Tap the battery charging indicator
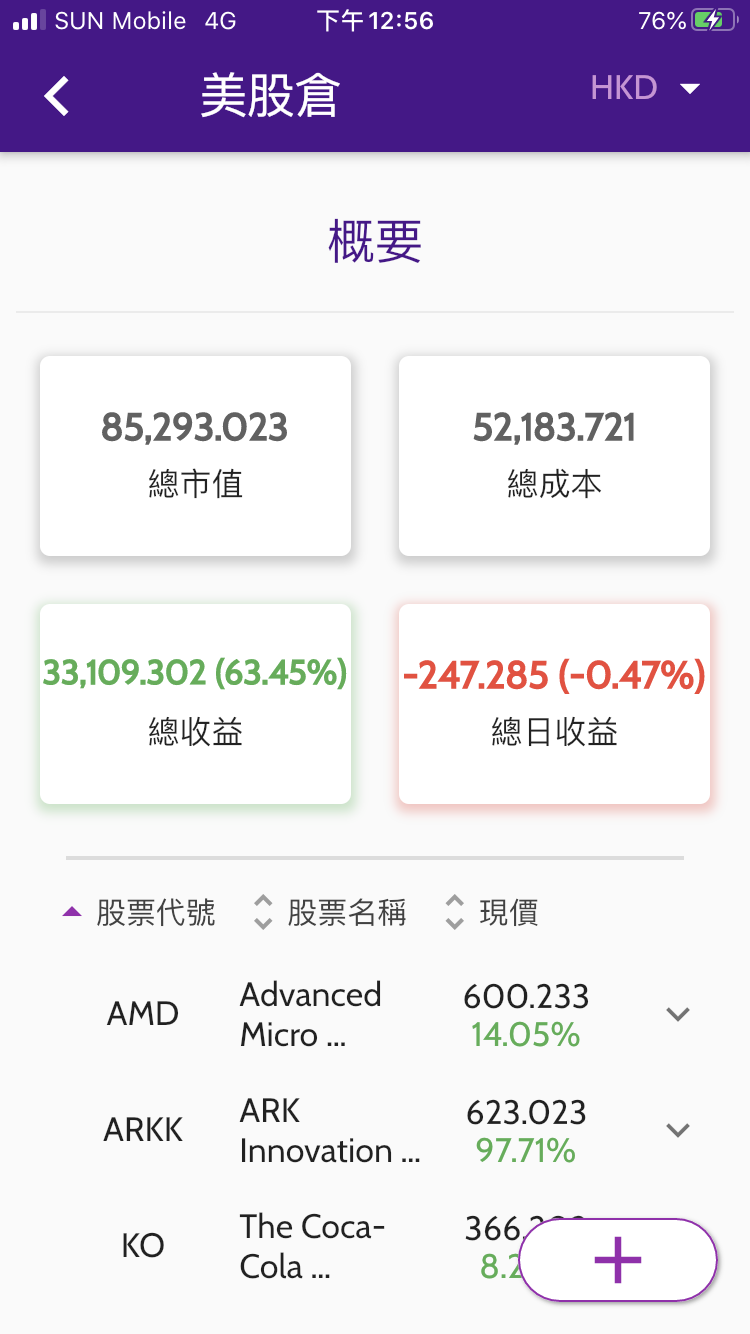Screen dimensions: 750x1334 (712, 18)
